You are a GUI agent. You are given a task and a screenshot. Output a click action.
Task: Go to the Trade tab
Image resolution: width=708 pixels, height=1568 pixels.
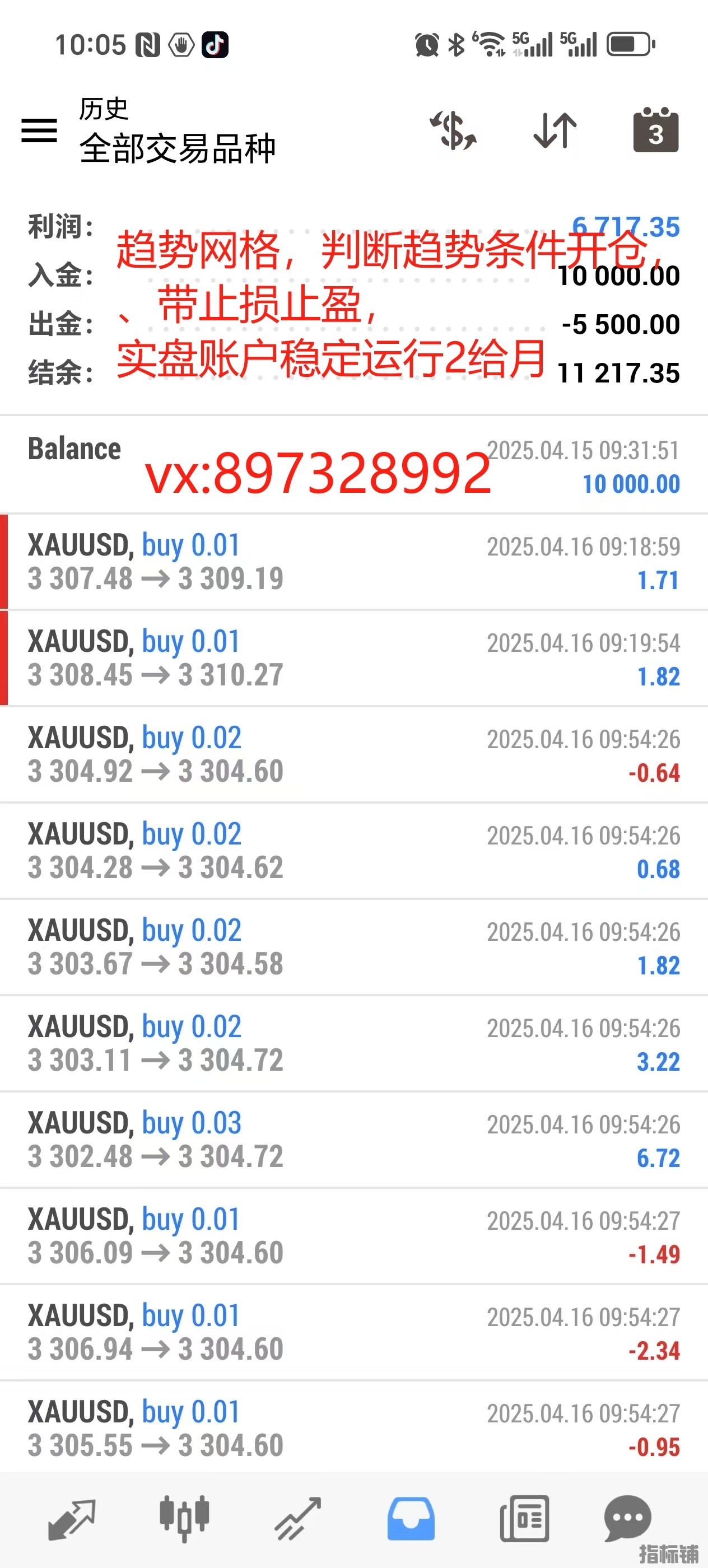(x=297, y=1519)
